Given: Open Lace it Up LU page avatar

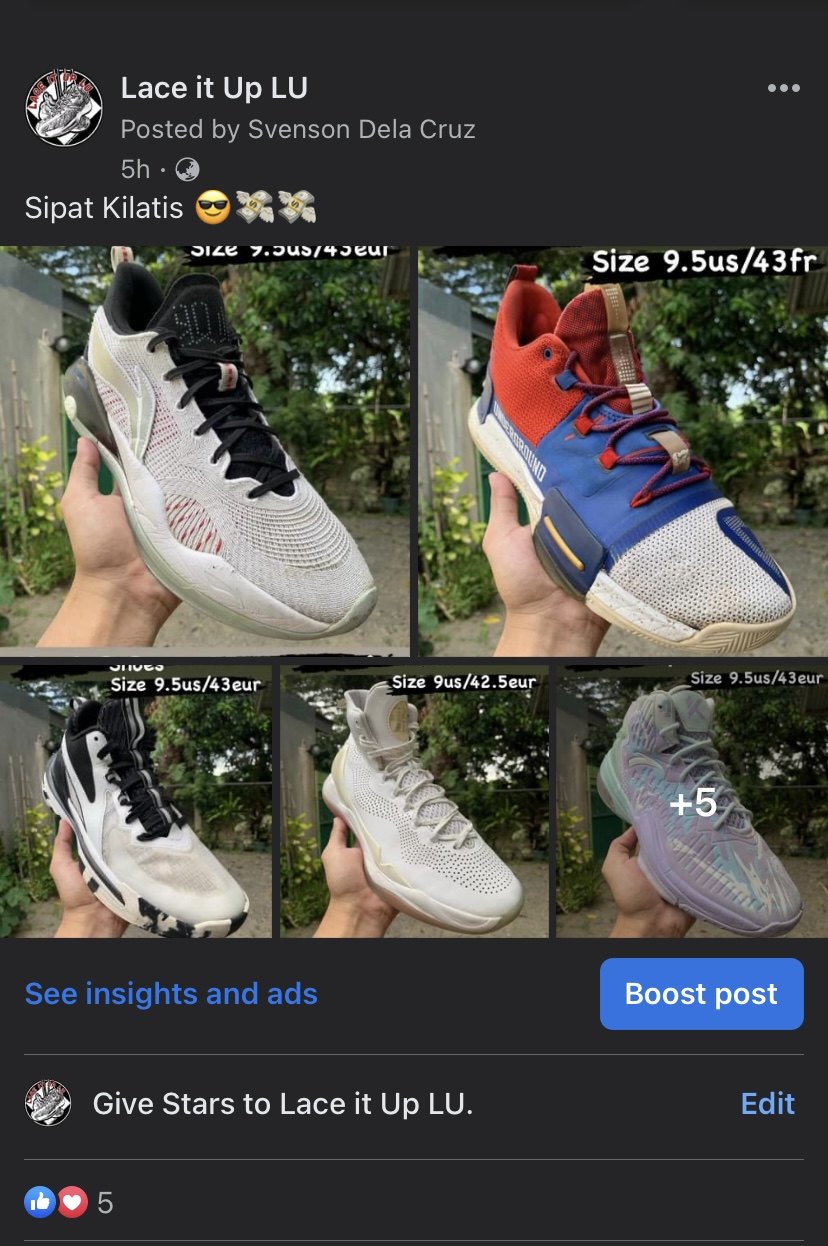Looking at the screenshot, I should [x=64, y=109].
